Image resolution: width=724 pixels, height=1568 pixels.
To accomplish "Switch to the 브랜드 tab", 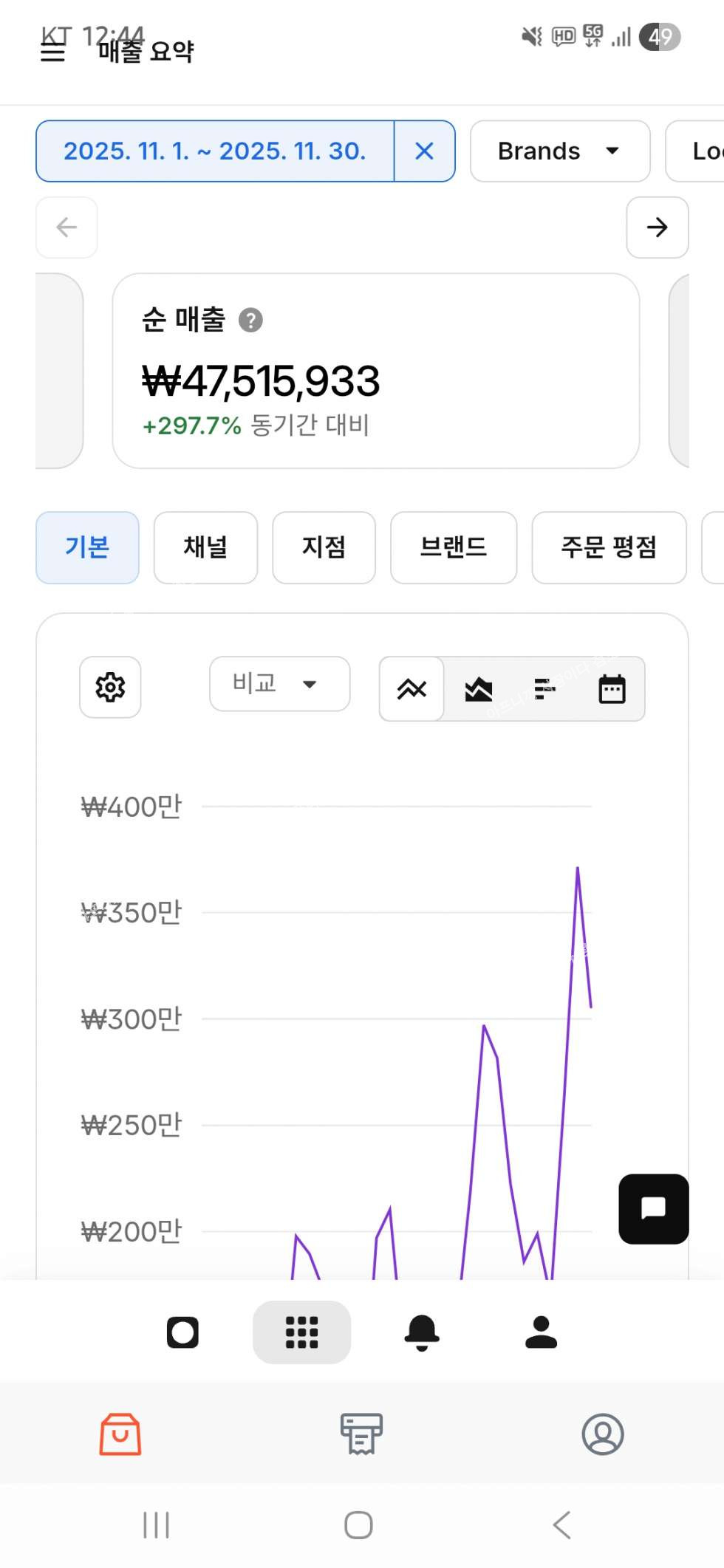I will click(x=453, y=547).
